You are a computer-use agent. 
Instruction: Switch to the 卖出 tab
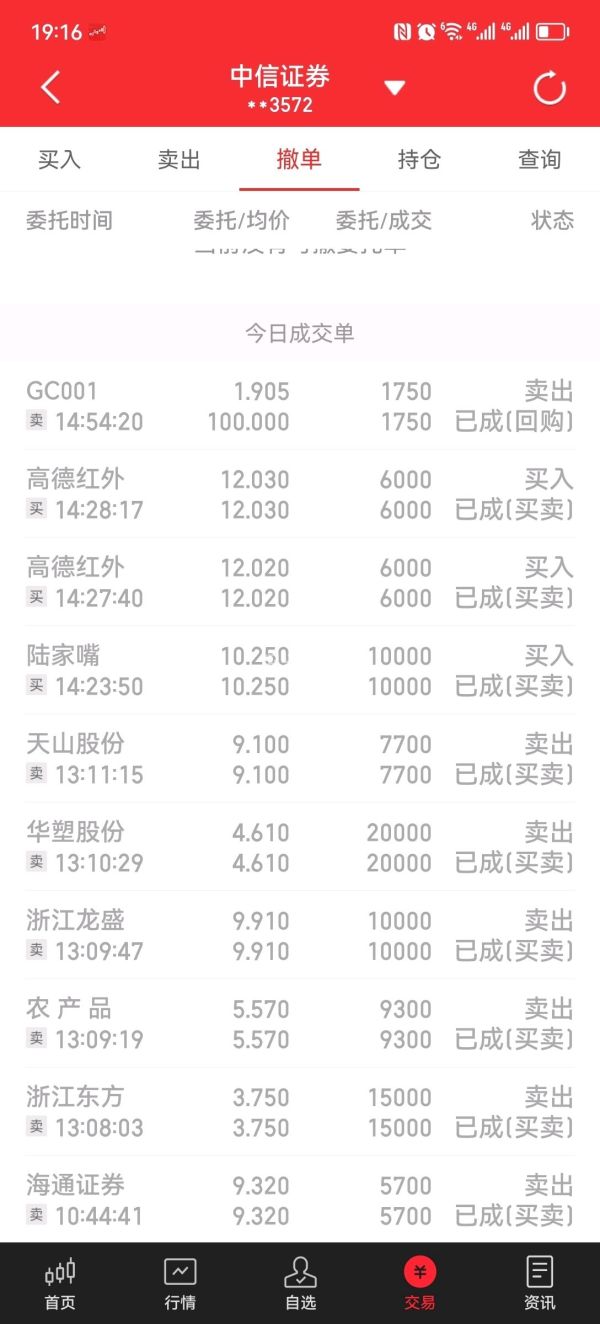(179, 160)
